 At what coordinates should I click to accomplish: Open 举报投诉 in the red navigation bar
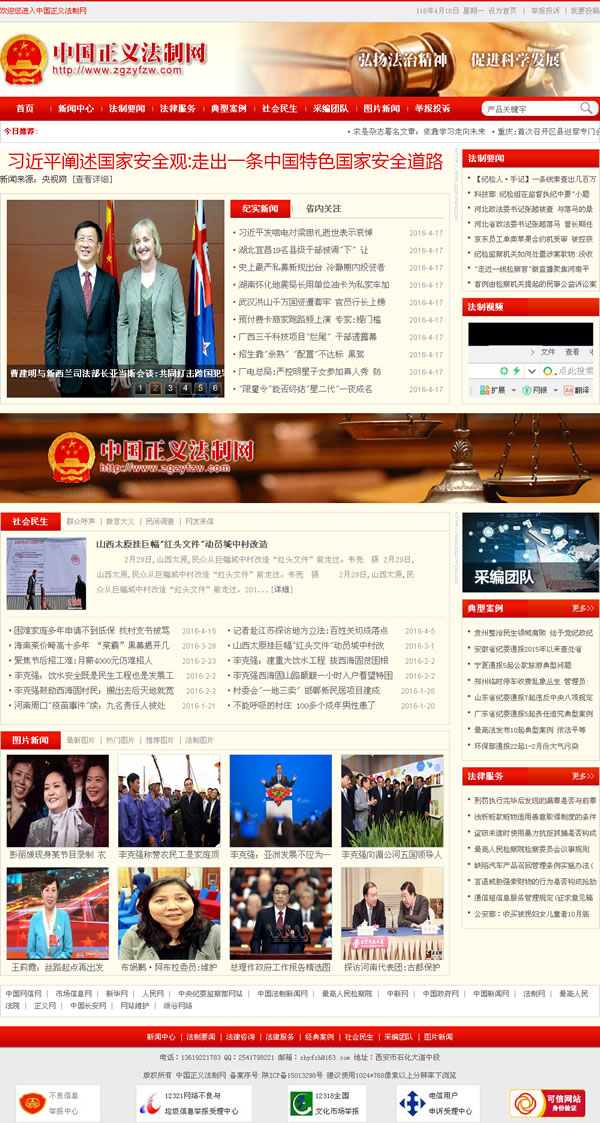click(x=432, y=108)
